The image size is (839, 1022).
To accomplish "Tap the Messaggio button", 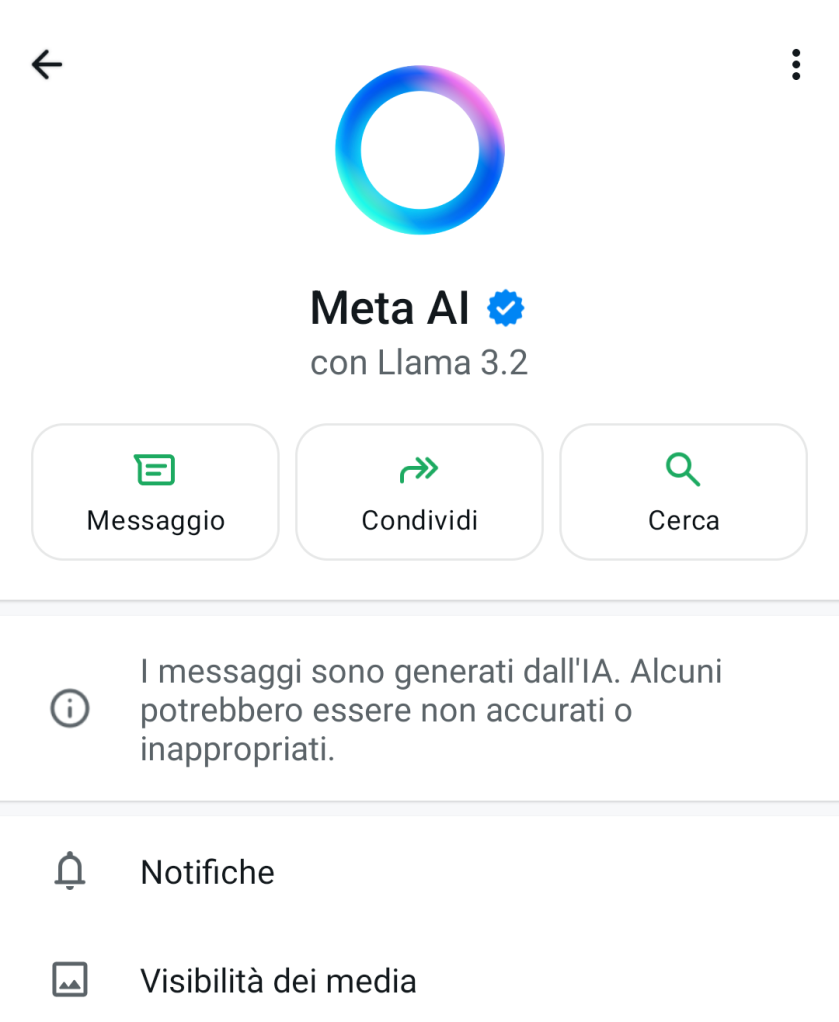I will (155, 492).
